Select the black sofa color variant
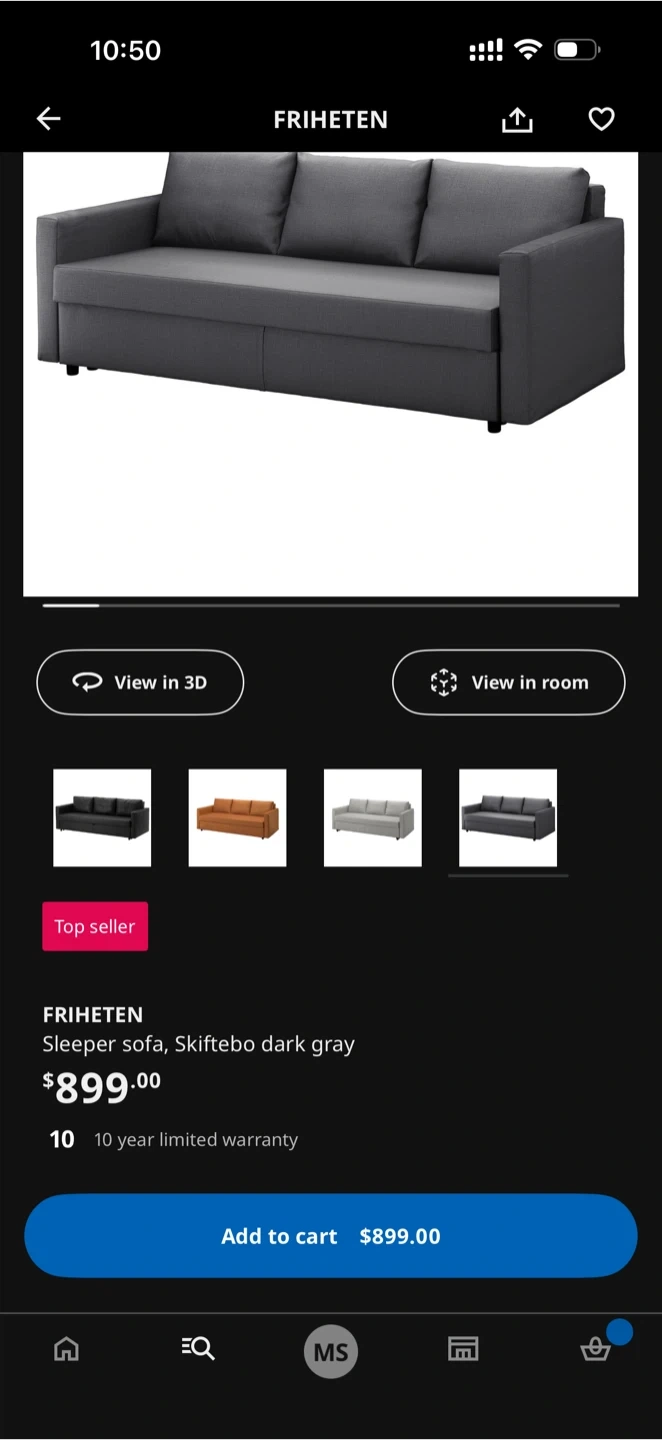 pyautogui.click(x=102, y=818)
